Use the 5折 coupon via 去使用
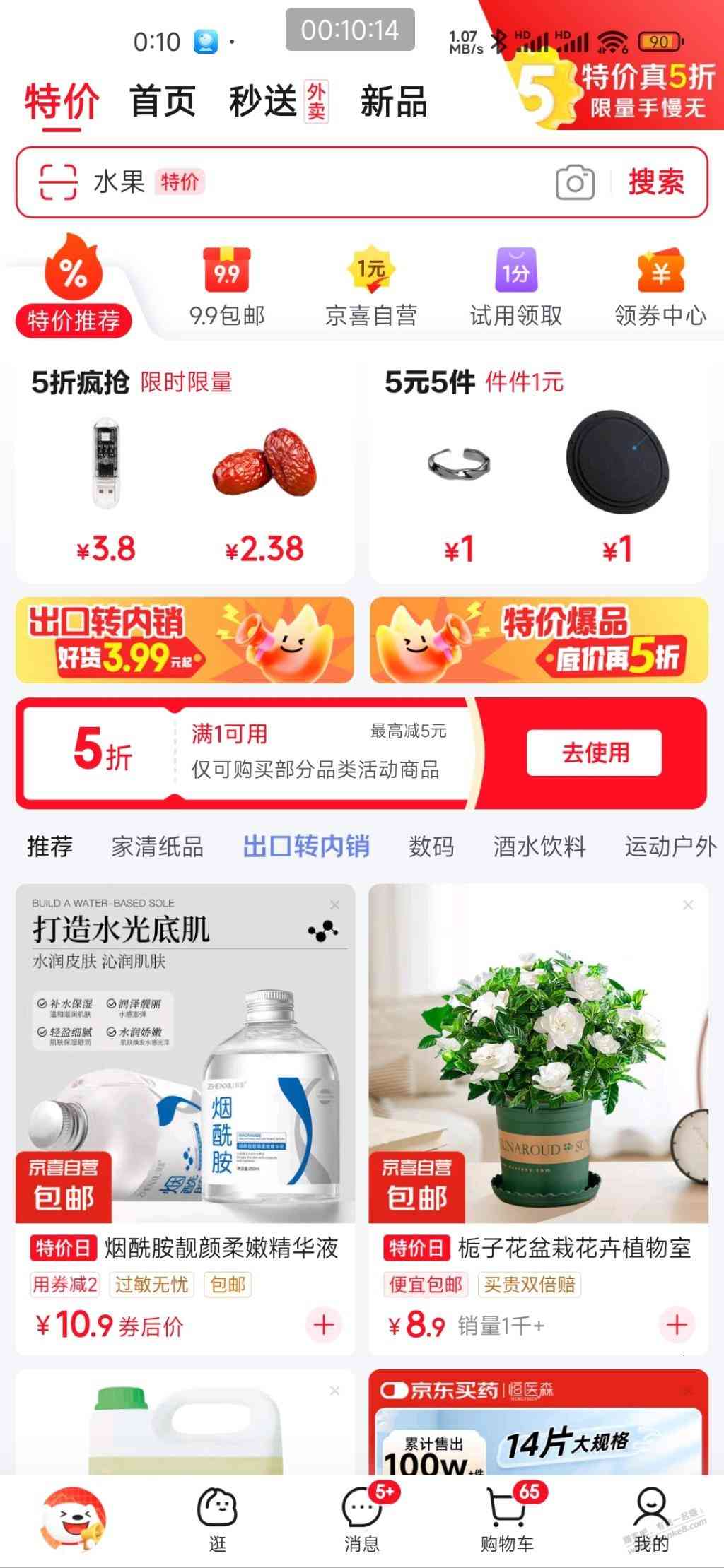Viewport: 724px width, 1568px height. coord(594,753)
